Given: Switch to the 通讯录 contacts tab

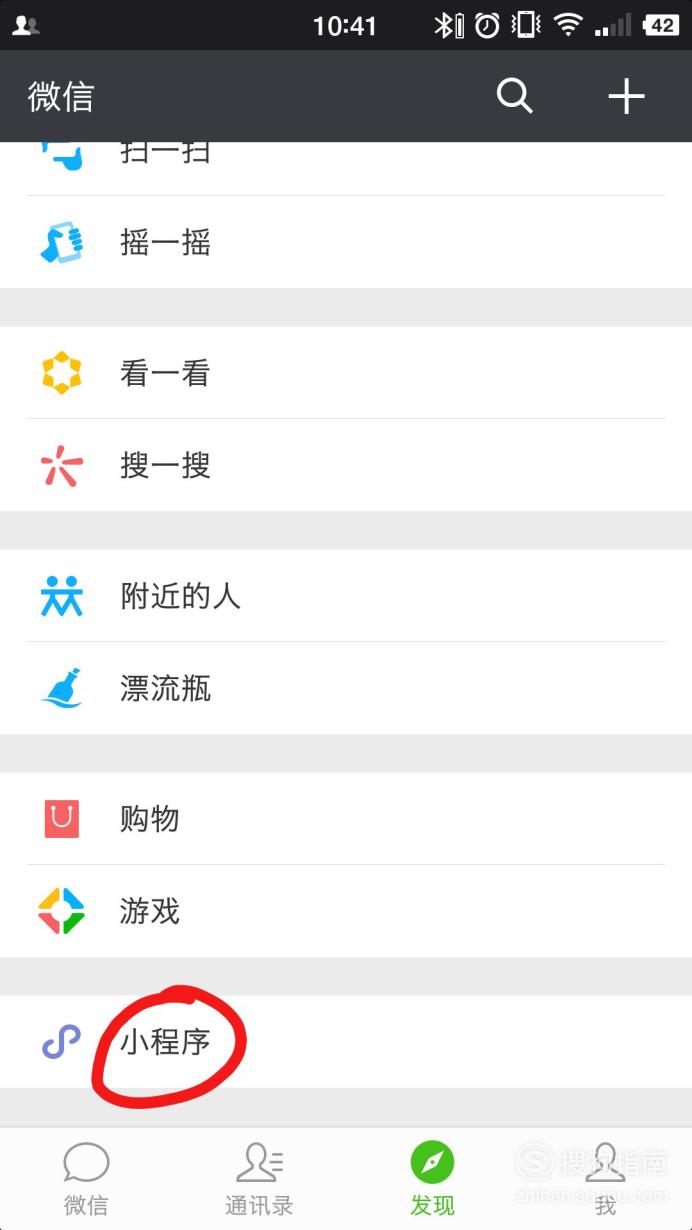Looking at the screenshot, I should pyautogui.click(x=259, y=1180).
